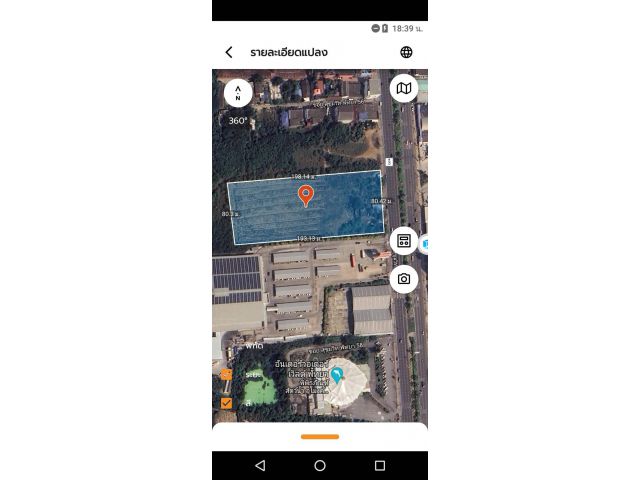Tap the orange bottom sheet handle
This screenshot has width=640, height=480.
pos(320,436)
